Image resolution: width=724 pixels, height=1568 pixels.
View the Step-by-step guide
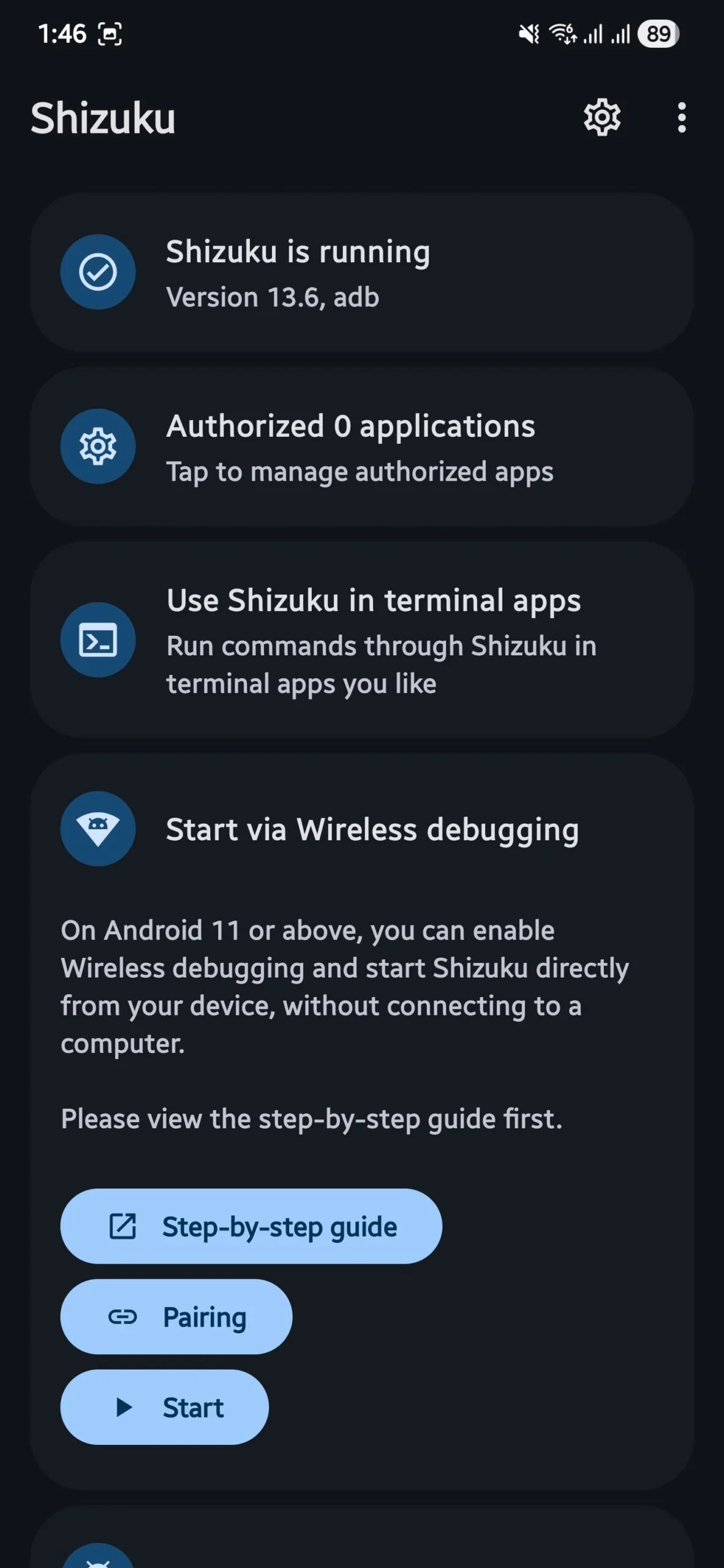(251, 1226)
